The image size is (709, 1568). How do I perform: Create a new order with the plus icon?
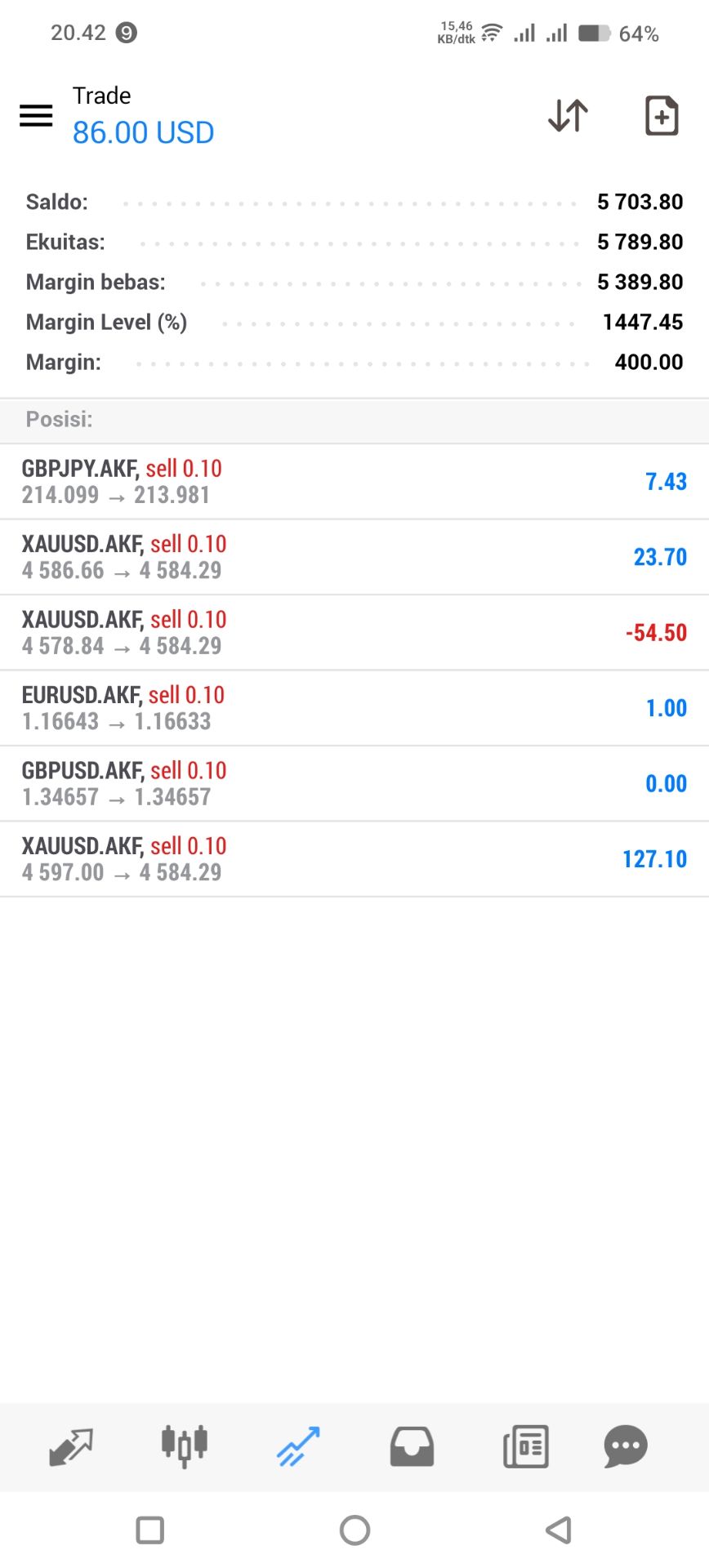(661, 115)
